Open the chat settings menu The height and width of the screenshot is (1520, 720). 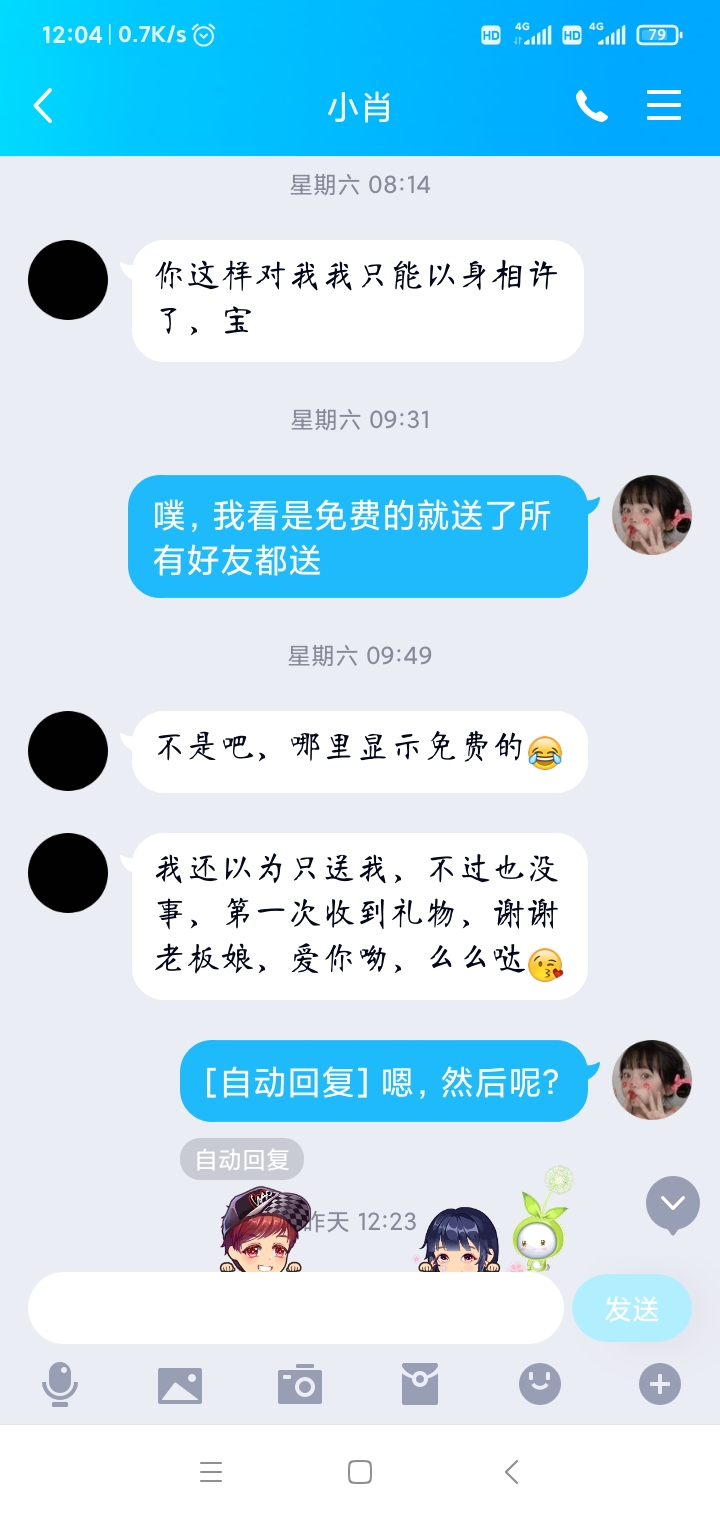(x=664, y=106)
